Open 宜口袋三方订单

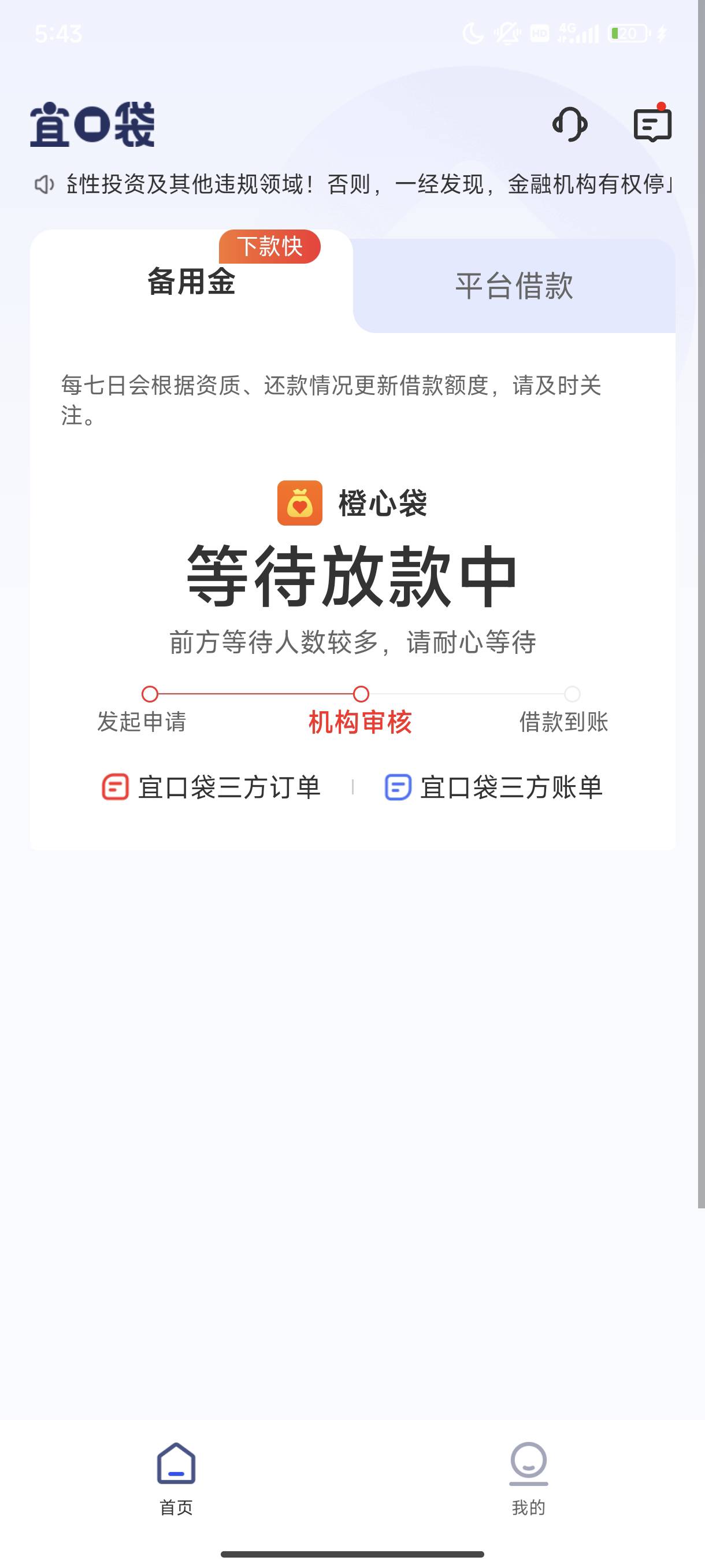(x=210, y=787)
